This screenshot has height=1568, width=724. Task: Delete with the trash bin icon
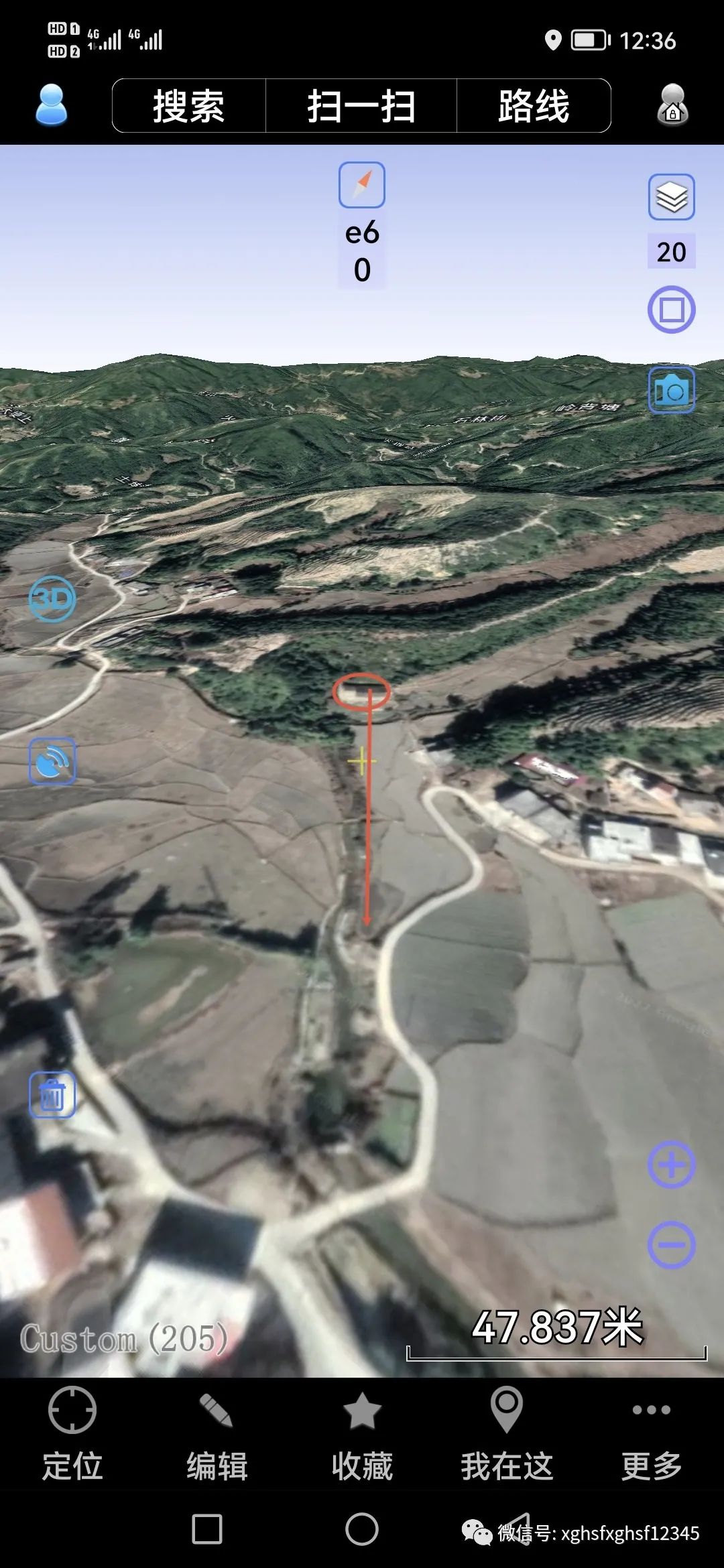[52, 1094]
